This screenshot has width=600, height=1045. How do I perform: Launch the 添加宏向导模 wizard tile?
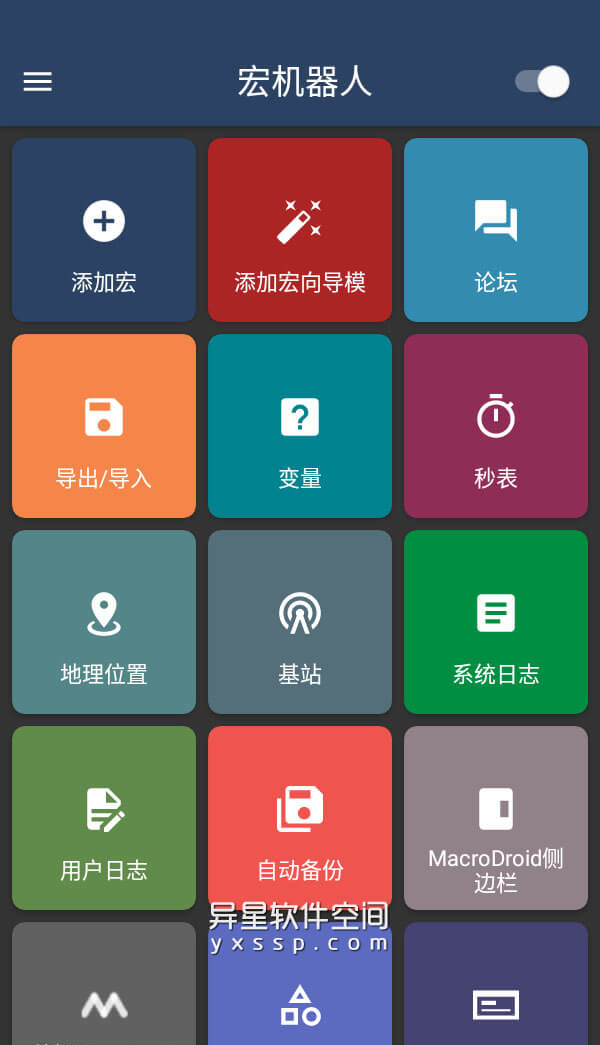tap(300, 230)
